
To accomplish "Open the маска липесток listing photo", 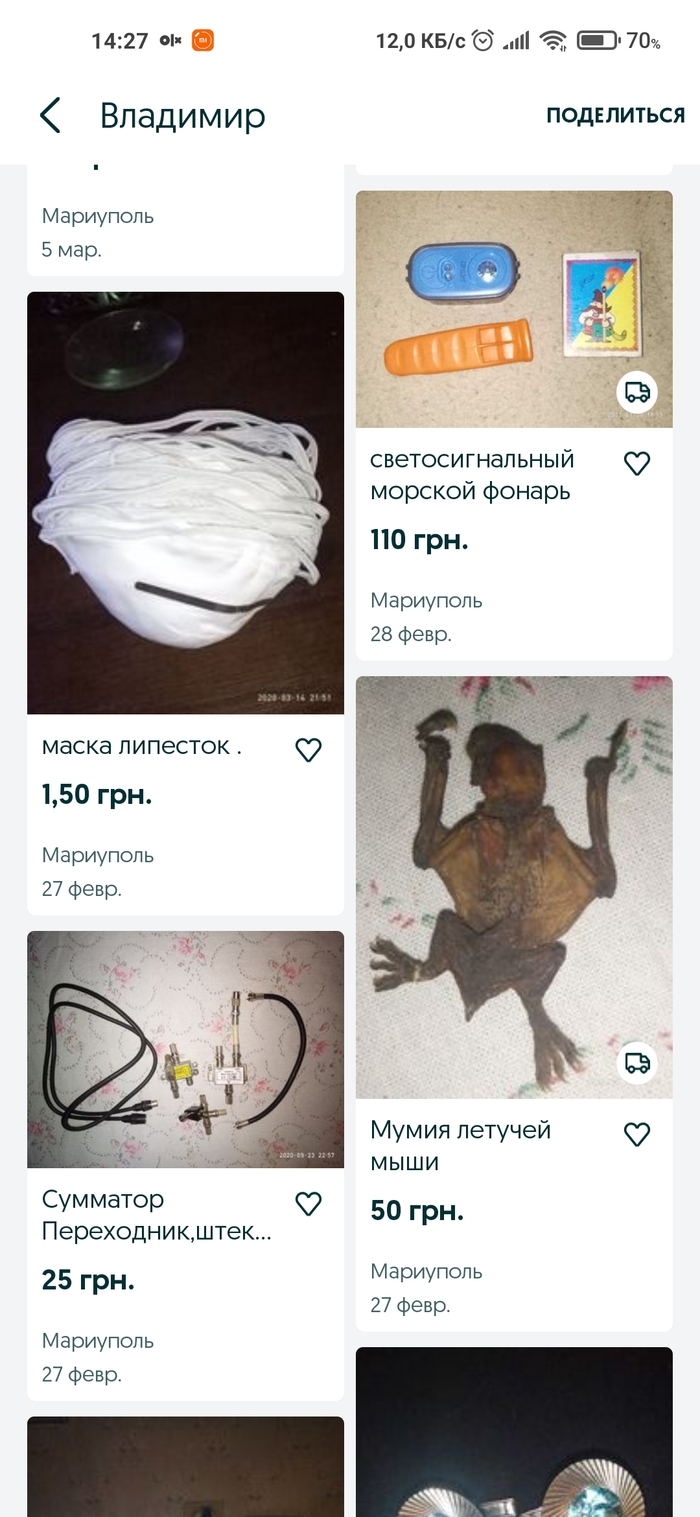I will tap(185, 502).
